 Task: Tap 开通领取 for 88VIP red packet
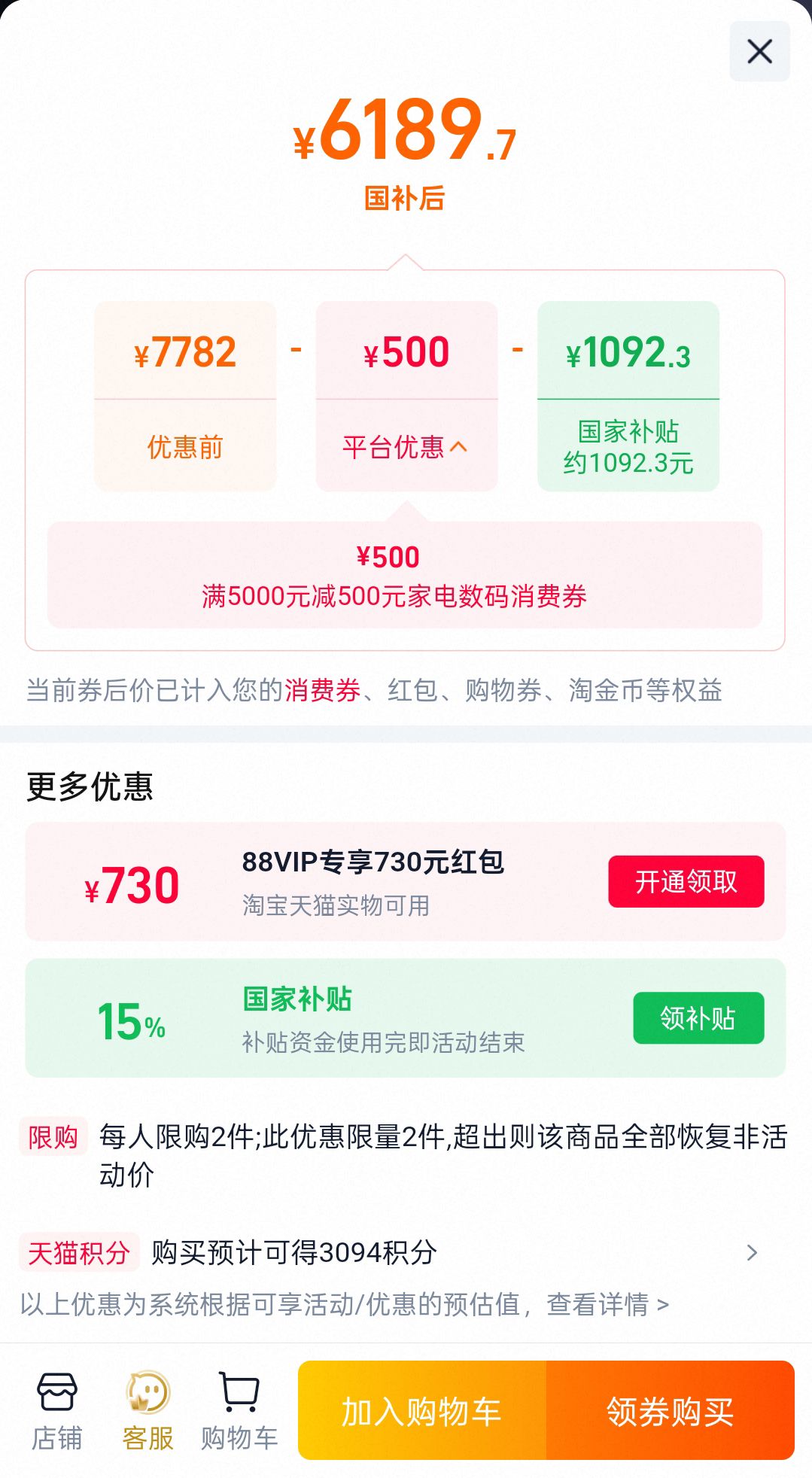click(686, 881)
